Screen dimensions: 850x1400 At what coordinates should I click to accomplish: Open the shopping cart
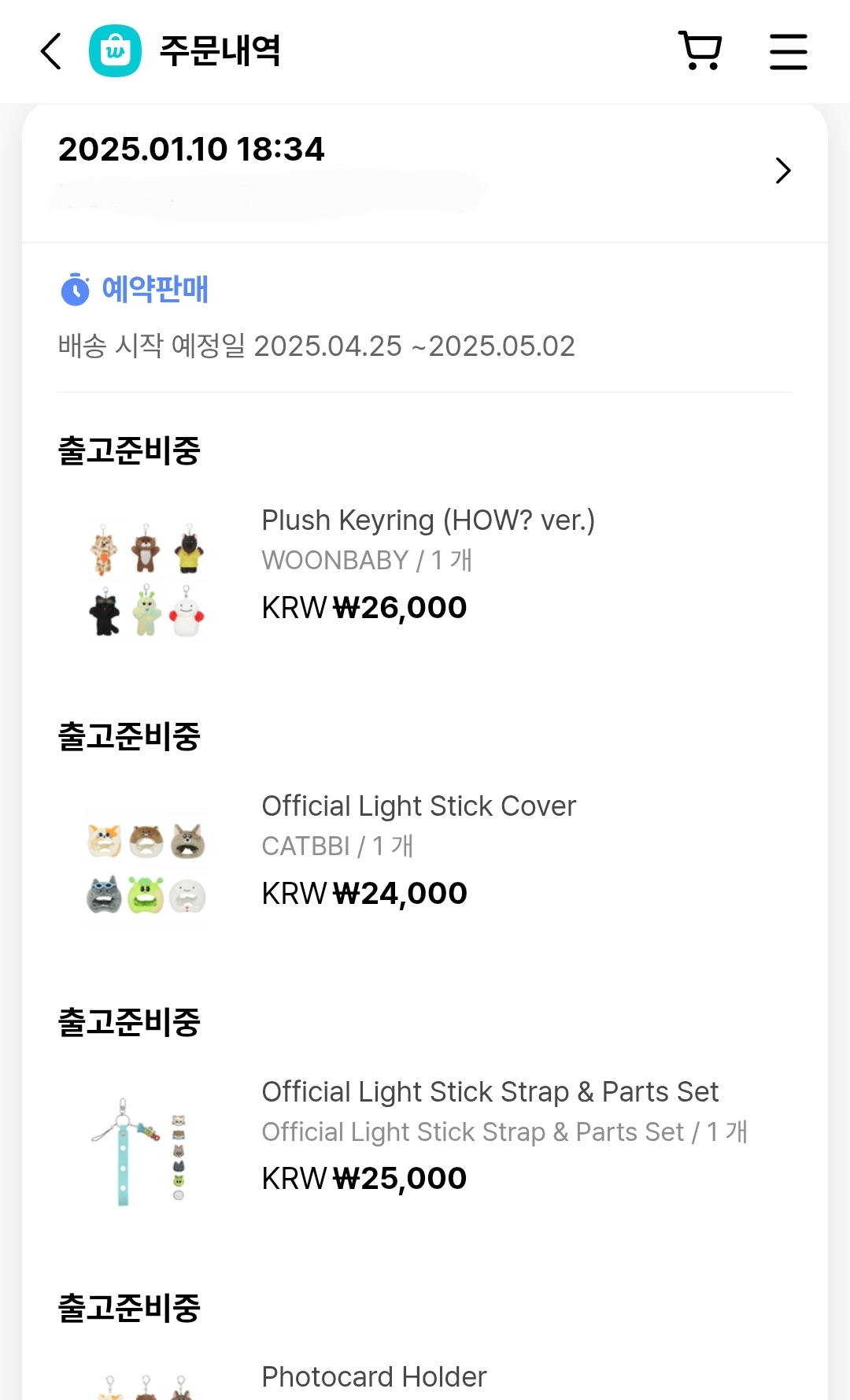(700, 51)
